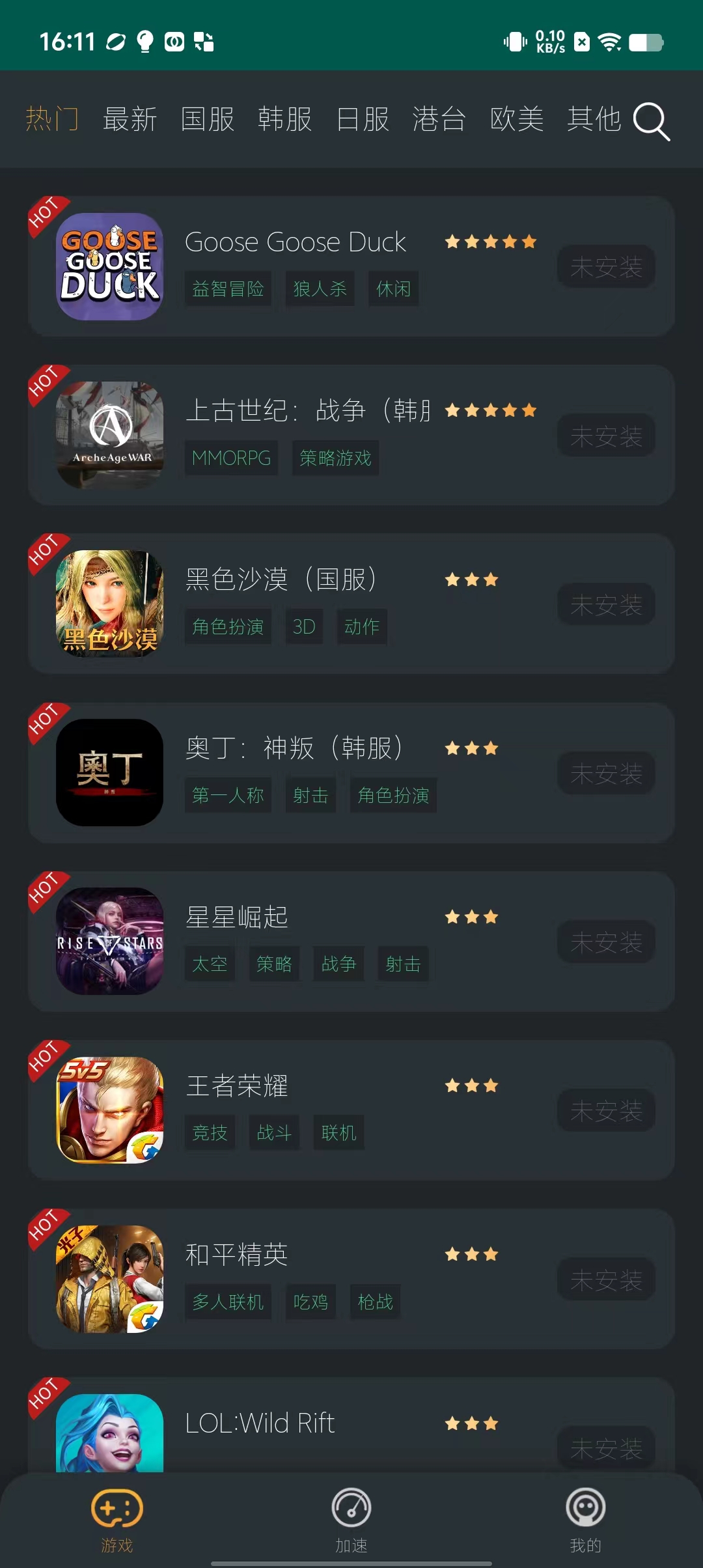Tap the star rating of 黑色沙漠
The width and height of the screenshot is (703, 1568).
point(472,578)
